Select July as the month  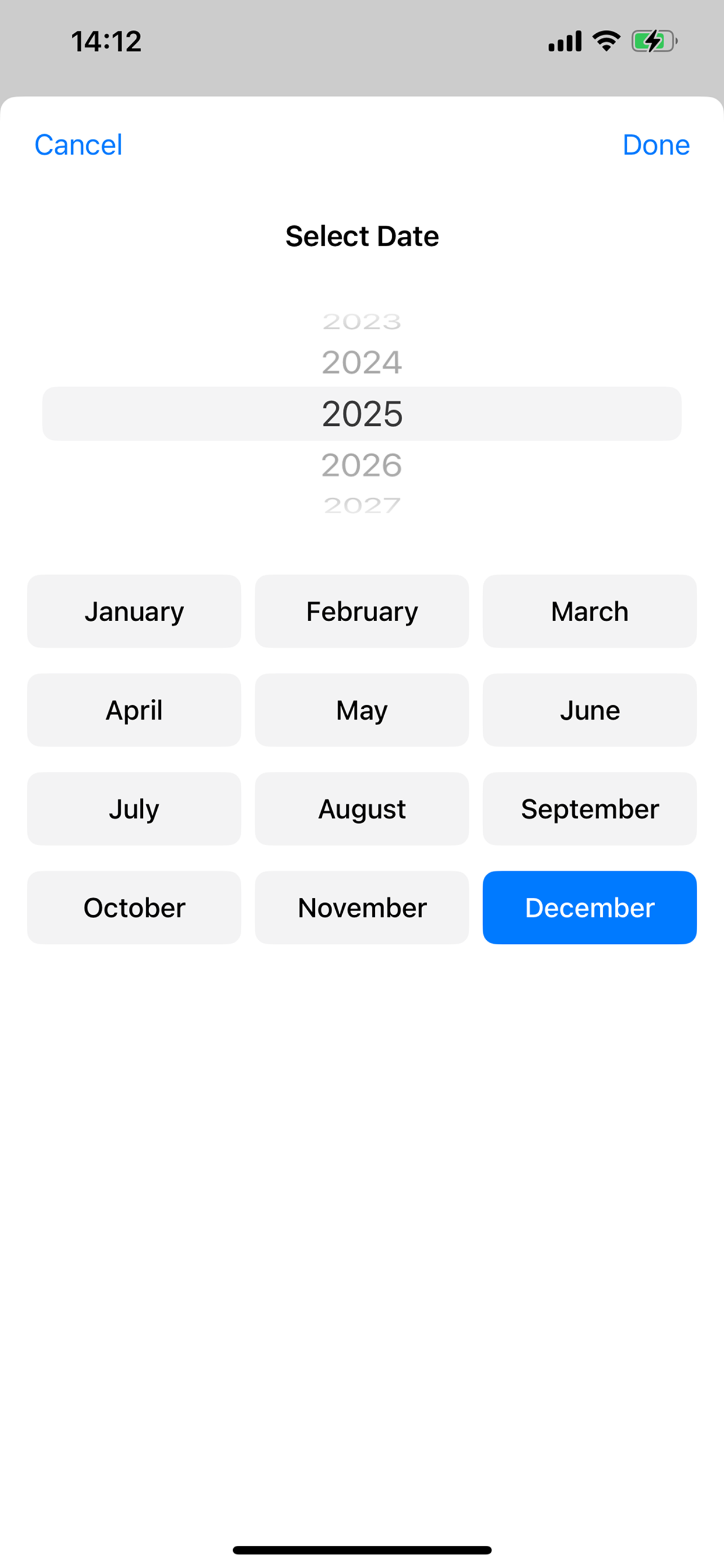[x=134, y=808]
